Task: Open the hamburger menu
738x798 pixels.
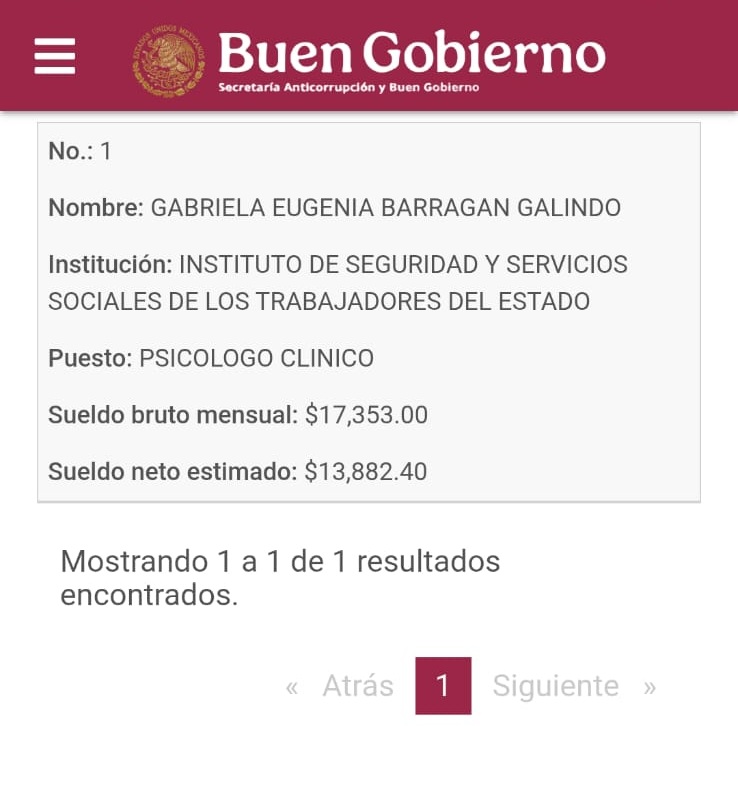Action: pyautogui.click(x=54, y=55)
